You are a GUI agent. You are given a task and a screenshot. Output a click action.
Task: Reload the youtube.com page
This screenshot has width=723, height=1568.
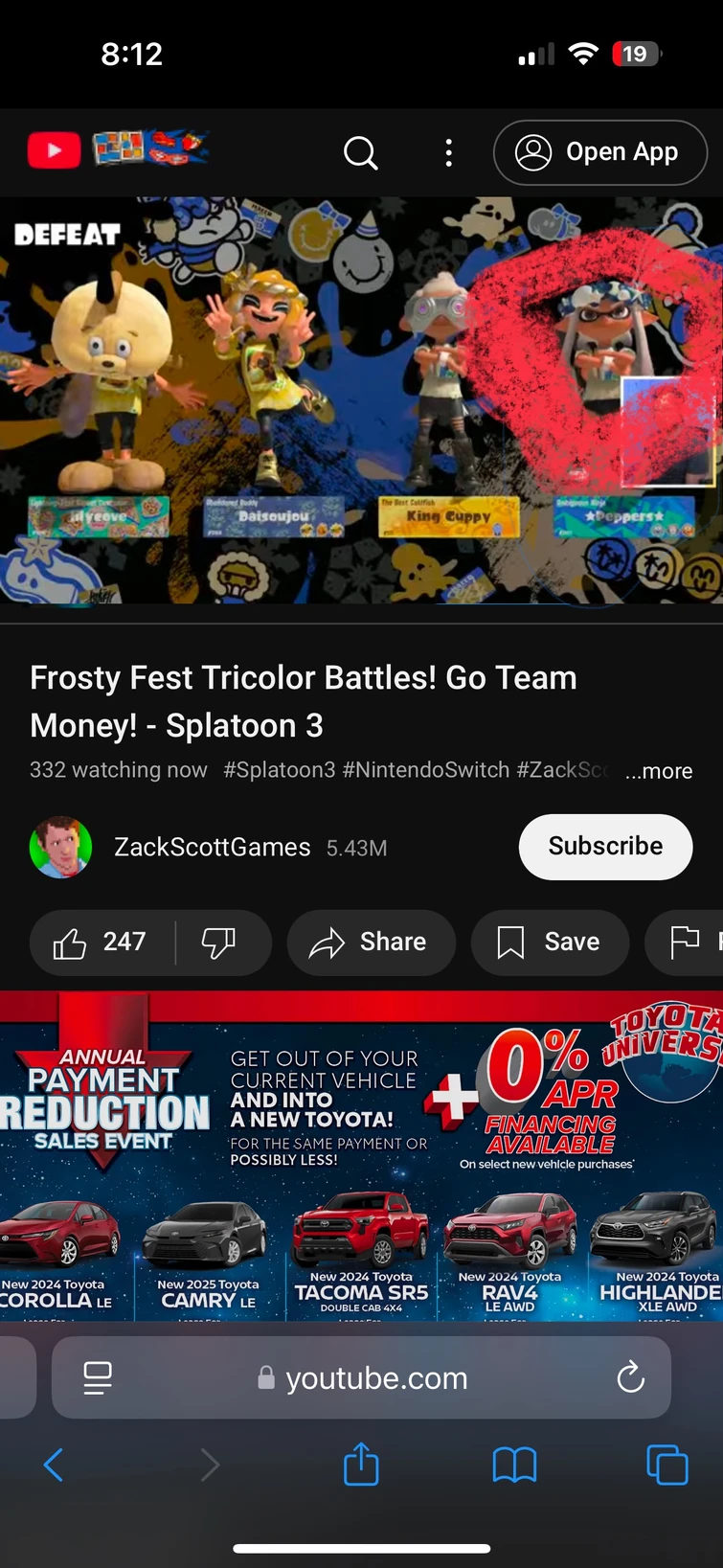pos(630,1377)
